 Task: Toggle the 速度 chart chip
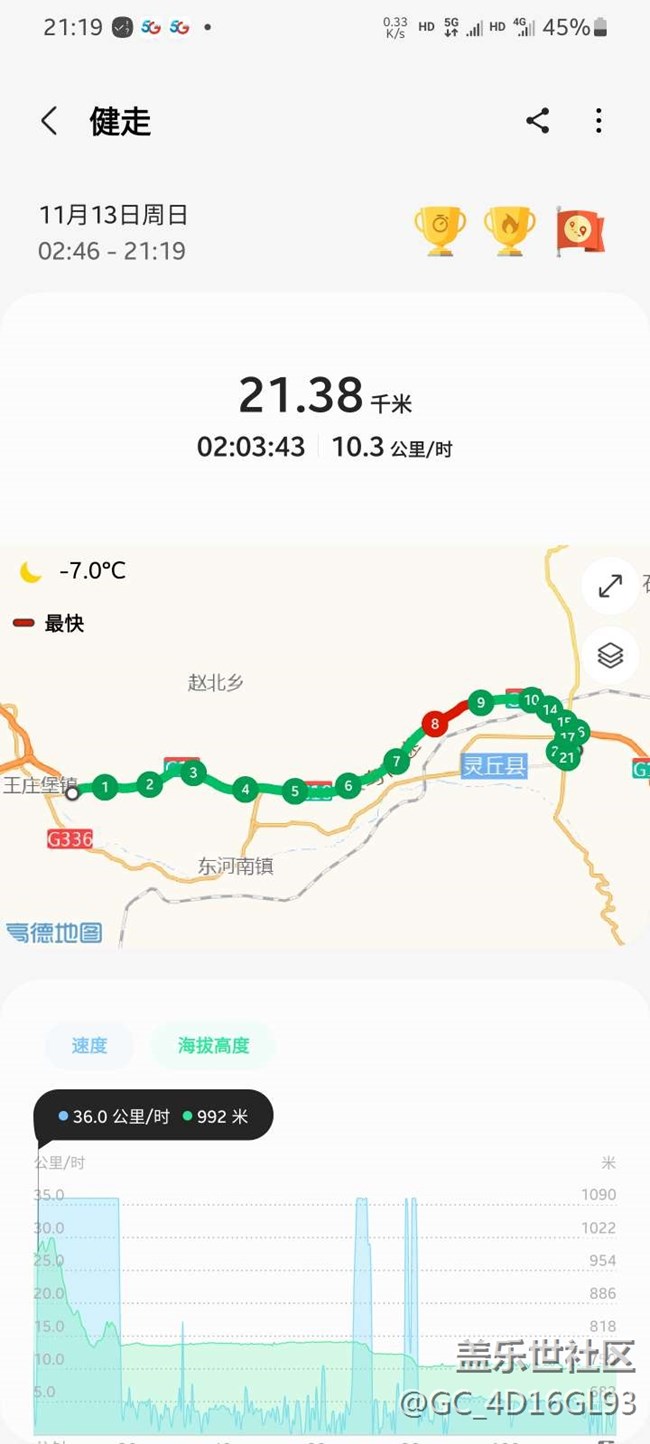89,1046
